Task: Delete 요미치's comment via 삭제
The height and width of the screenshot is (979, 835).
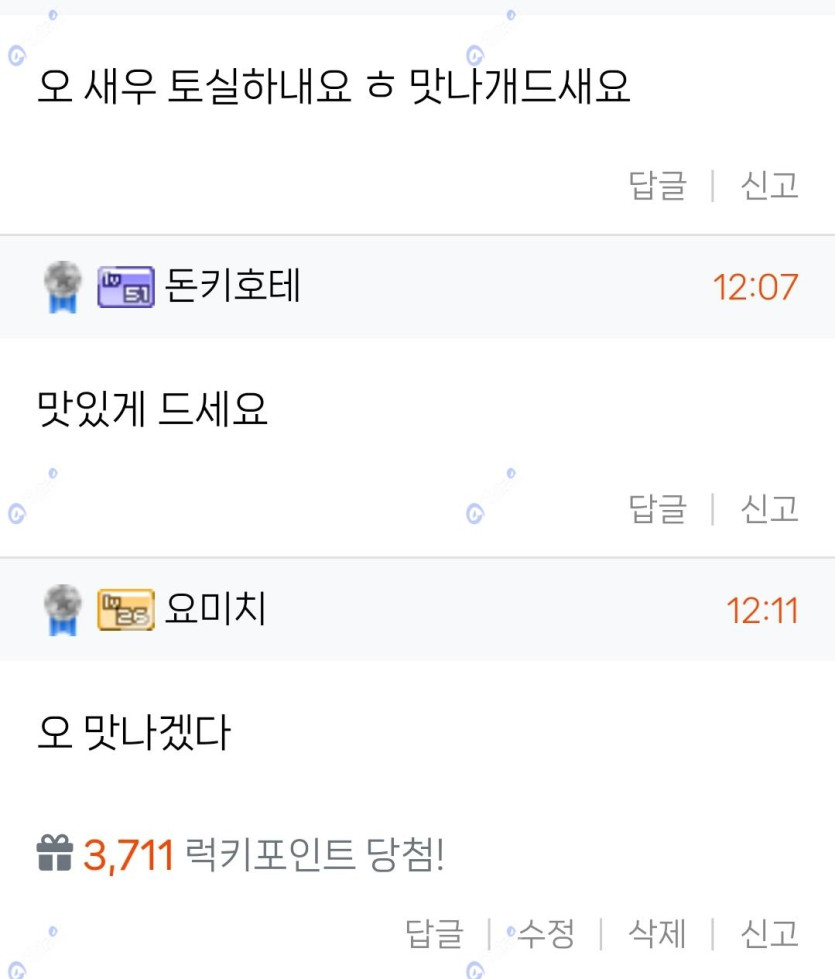Action: pos(657,933)
